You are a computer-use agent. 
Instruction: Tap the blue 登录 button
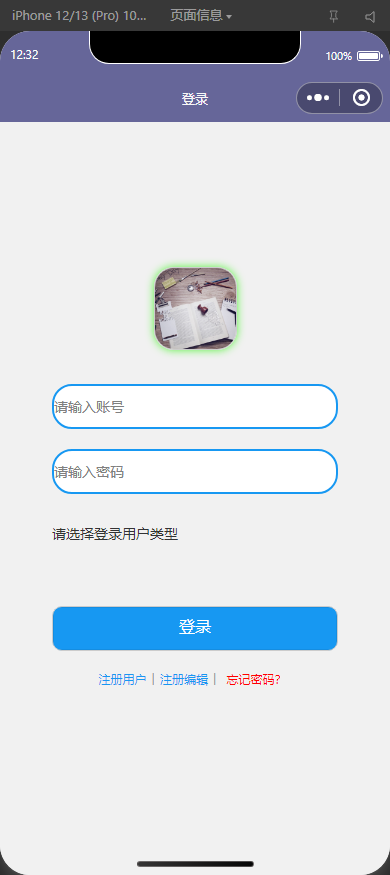[195, 628]
